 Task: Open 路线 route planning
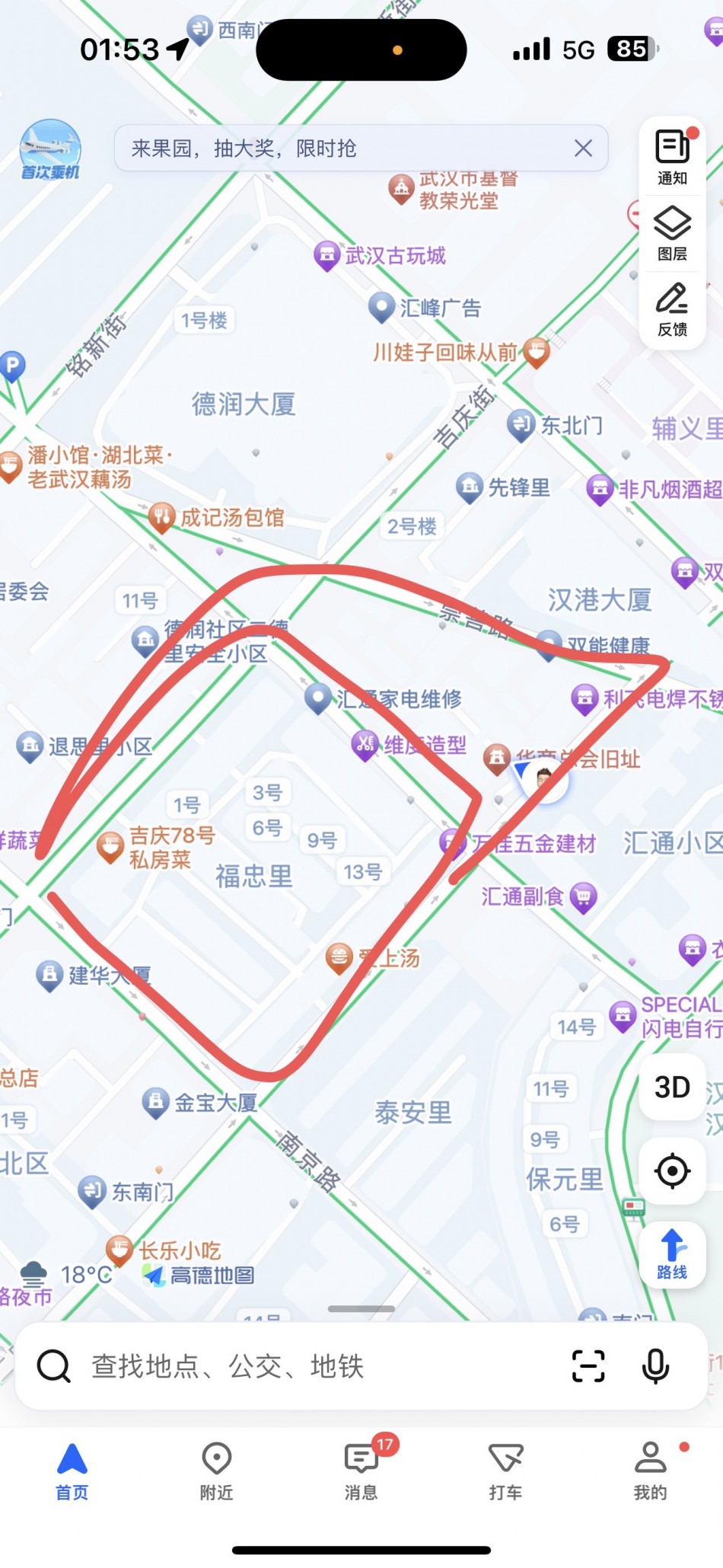[x=672, y=1254]
